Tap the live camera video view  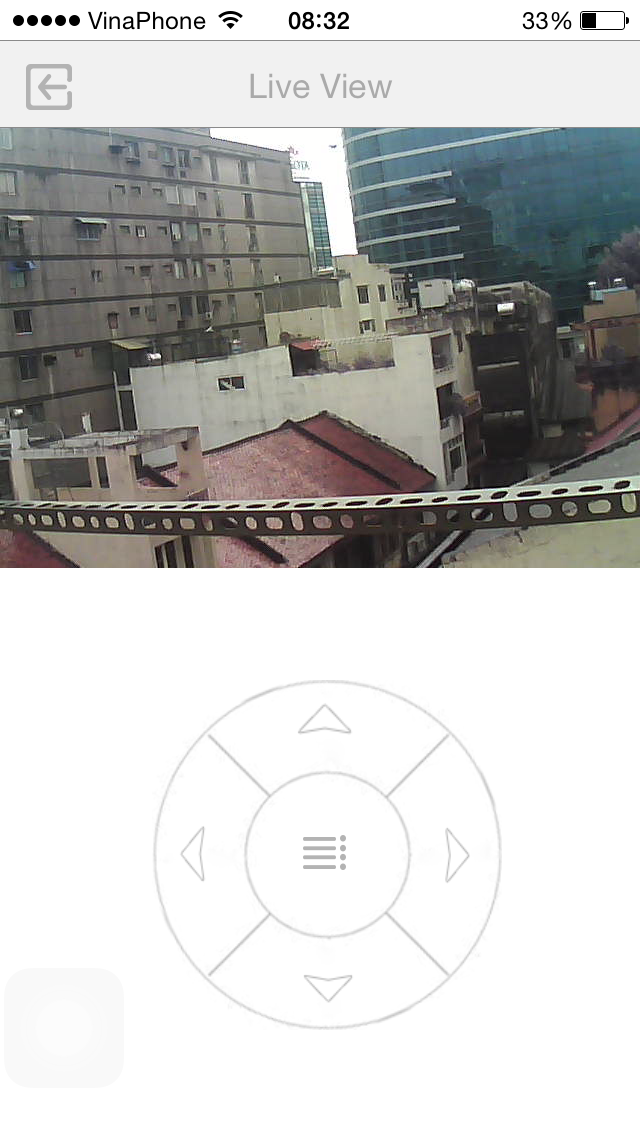point(320,347)
